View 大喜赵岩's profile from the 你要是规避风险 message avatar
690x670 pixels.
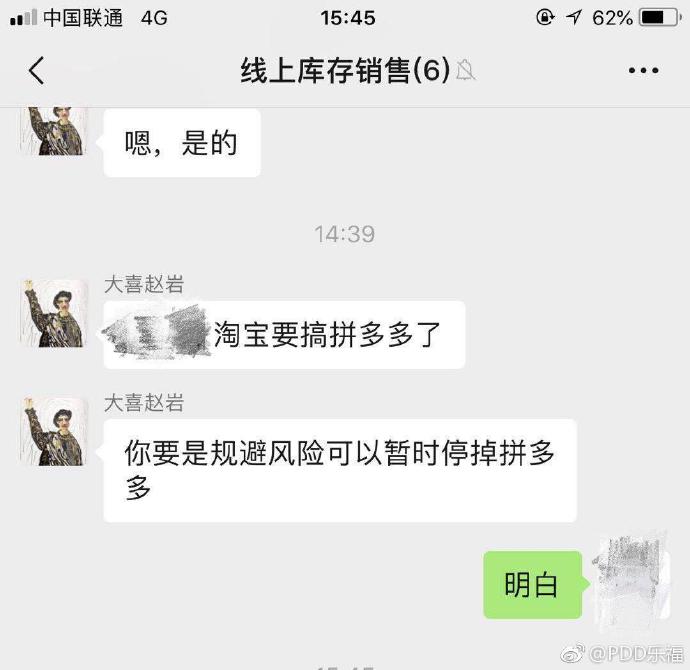pyautogui.click(x=54, y=432)
